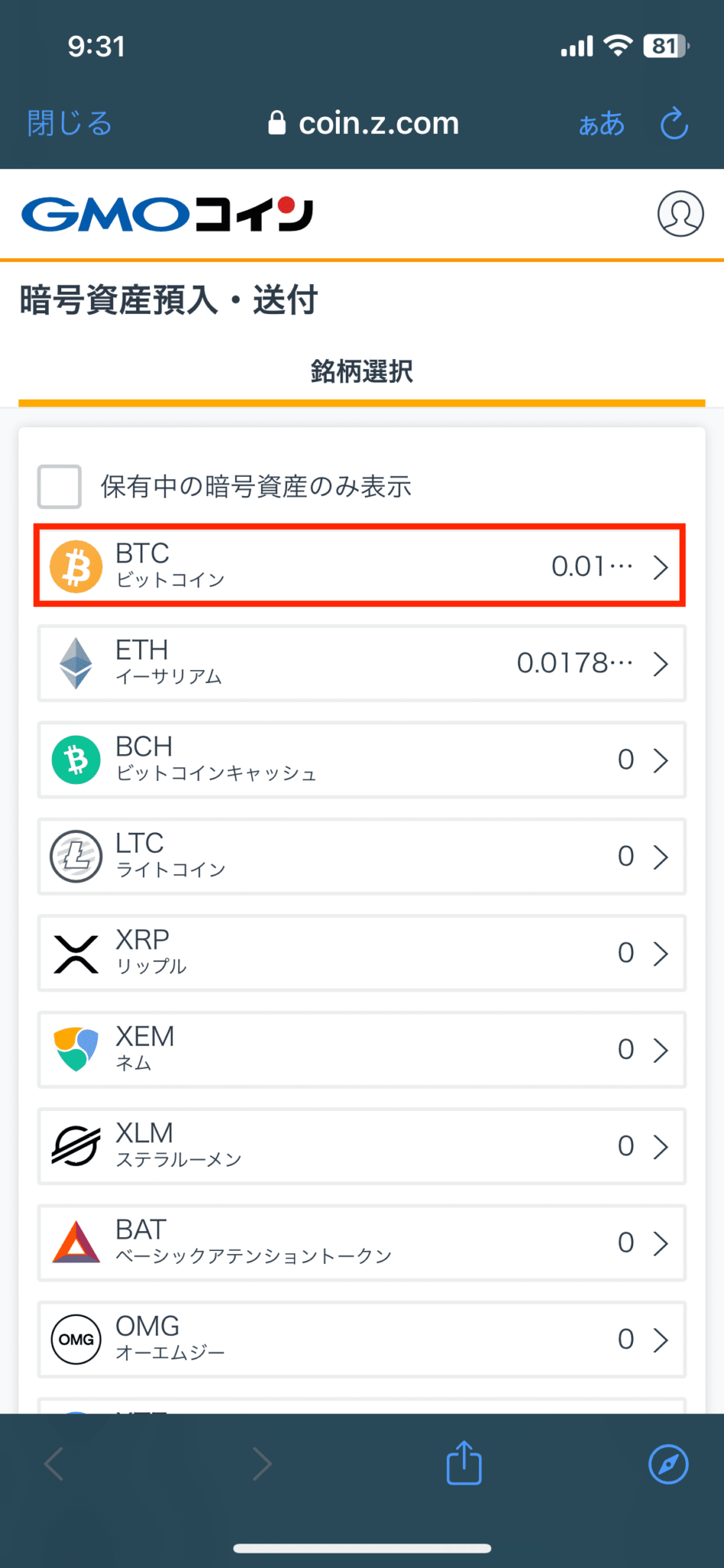Viewport: 724px width, 1568px height.
Task: Open the XRP row chevron
Action: pos(661,952)
